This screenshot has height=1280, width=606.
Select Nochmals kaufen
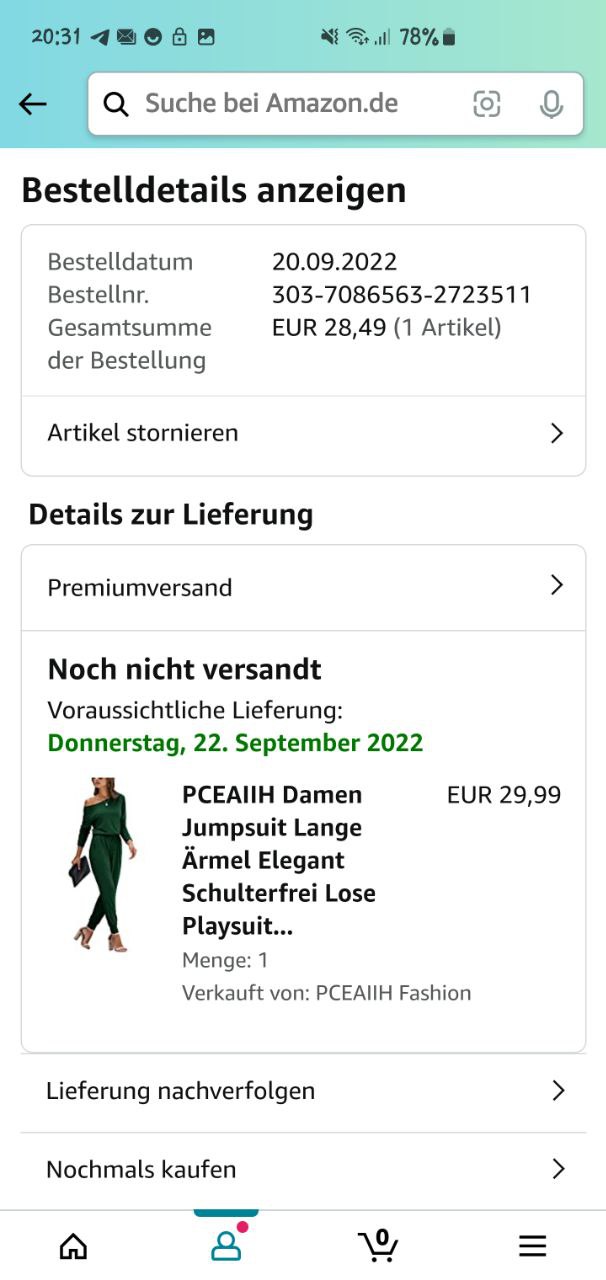(303, 1170)
